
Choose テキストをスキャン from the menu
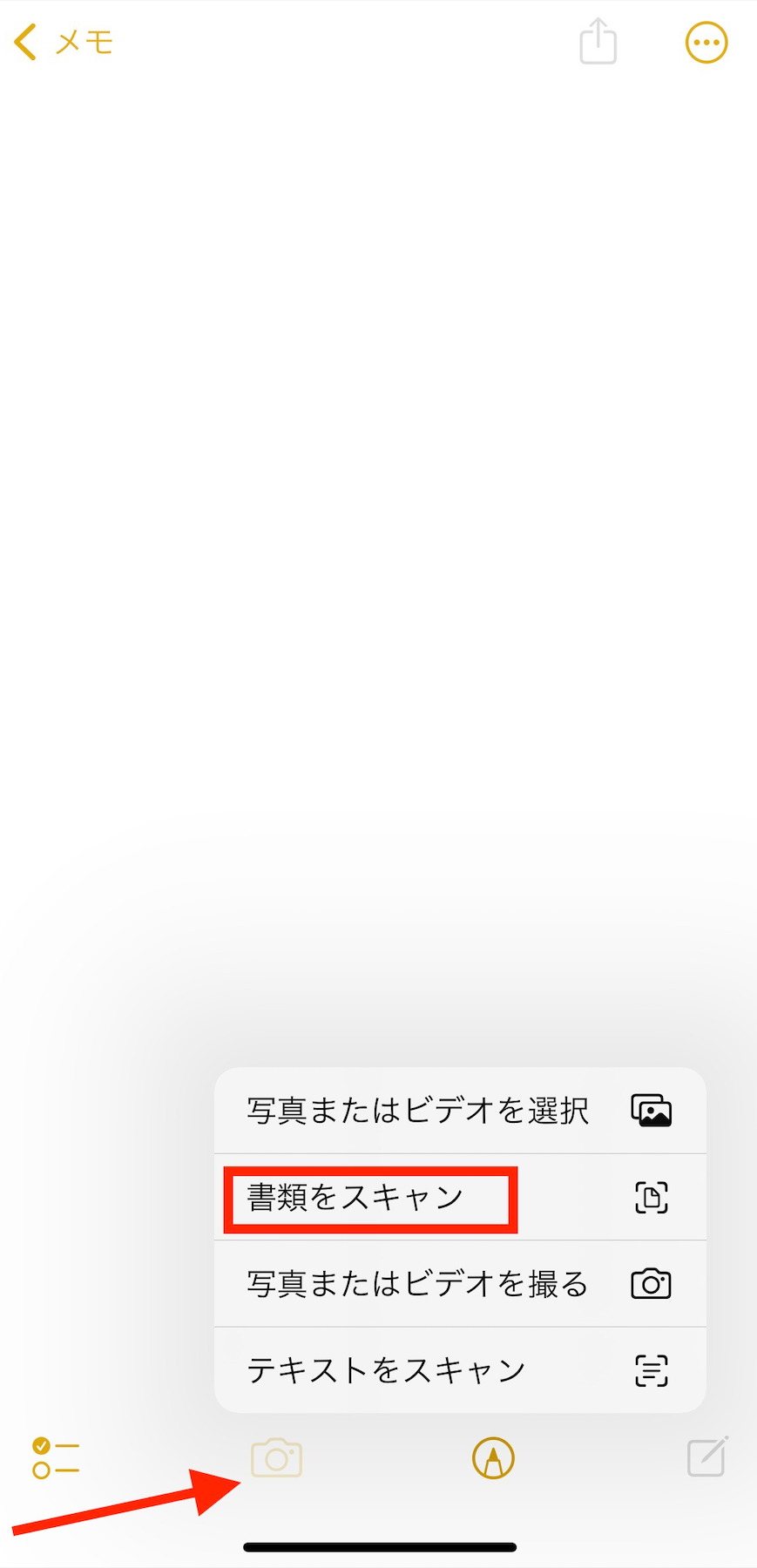[x=384, y=1369]
